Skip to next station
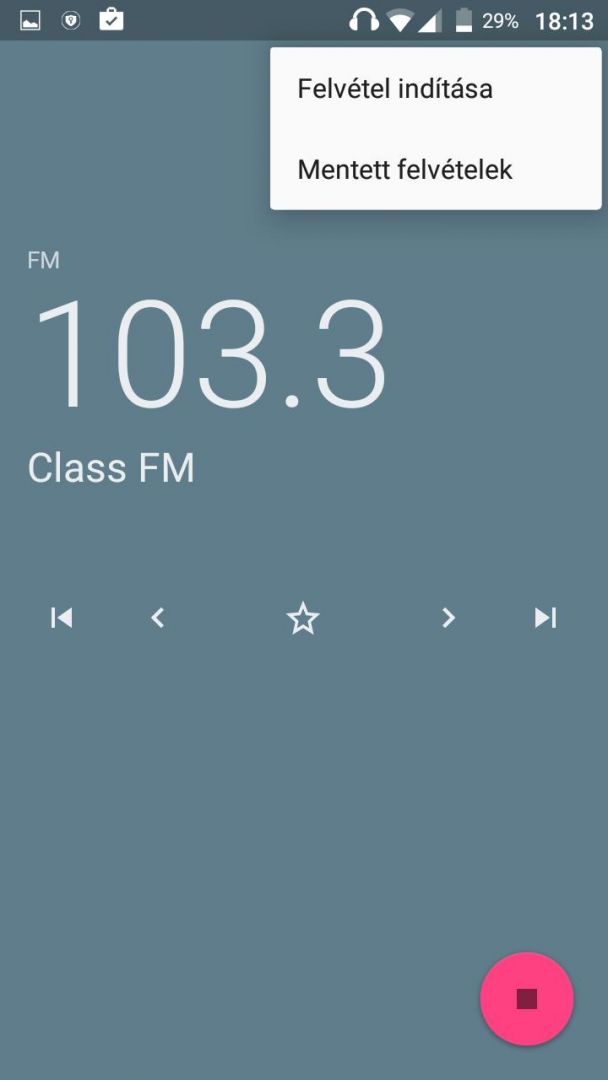The image size is (608, 1080). click(545, 618)
